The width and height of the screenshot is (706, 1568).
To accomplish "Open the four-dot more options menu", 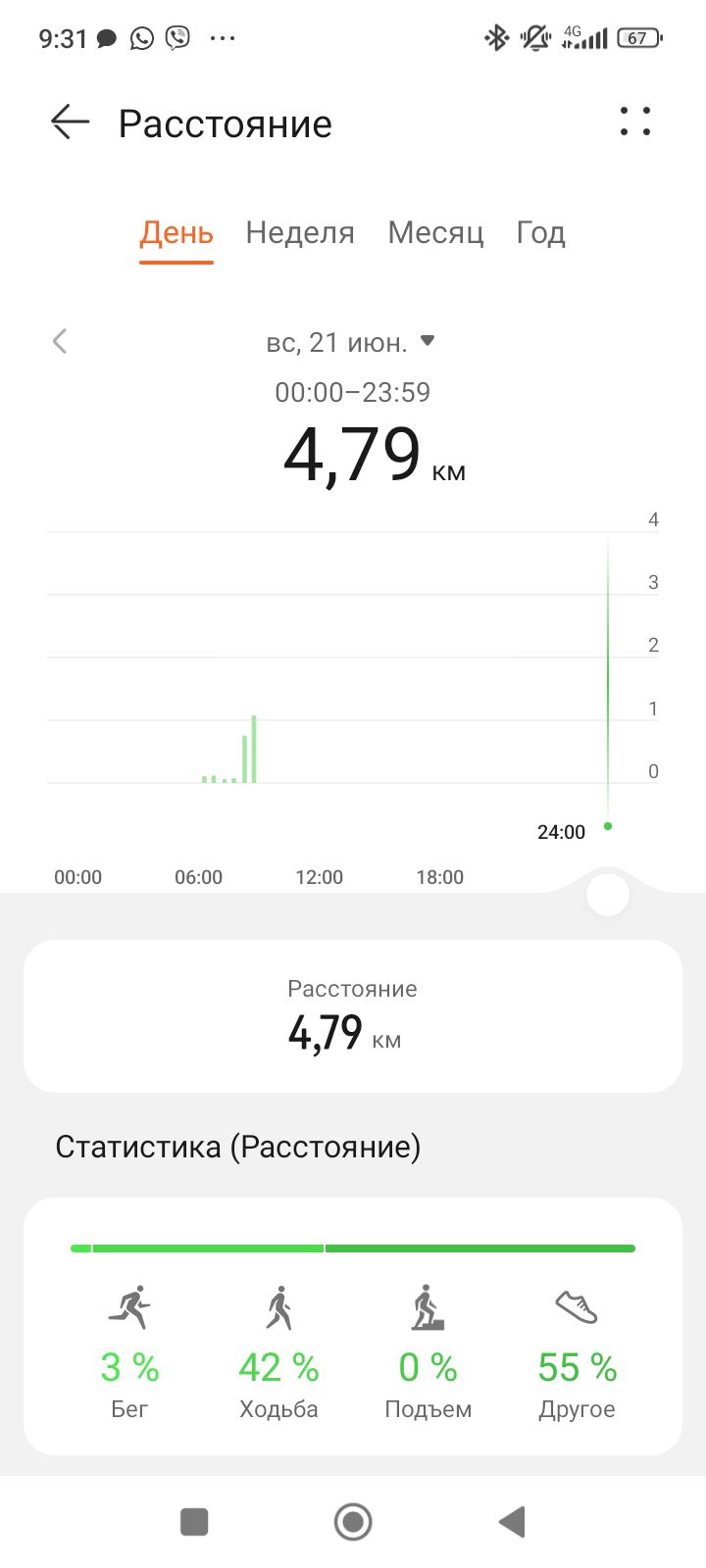I will point(635,122).
